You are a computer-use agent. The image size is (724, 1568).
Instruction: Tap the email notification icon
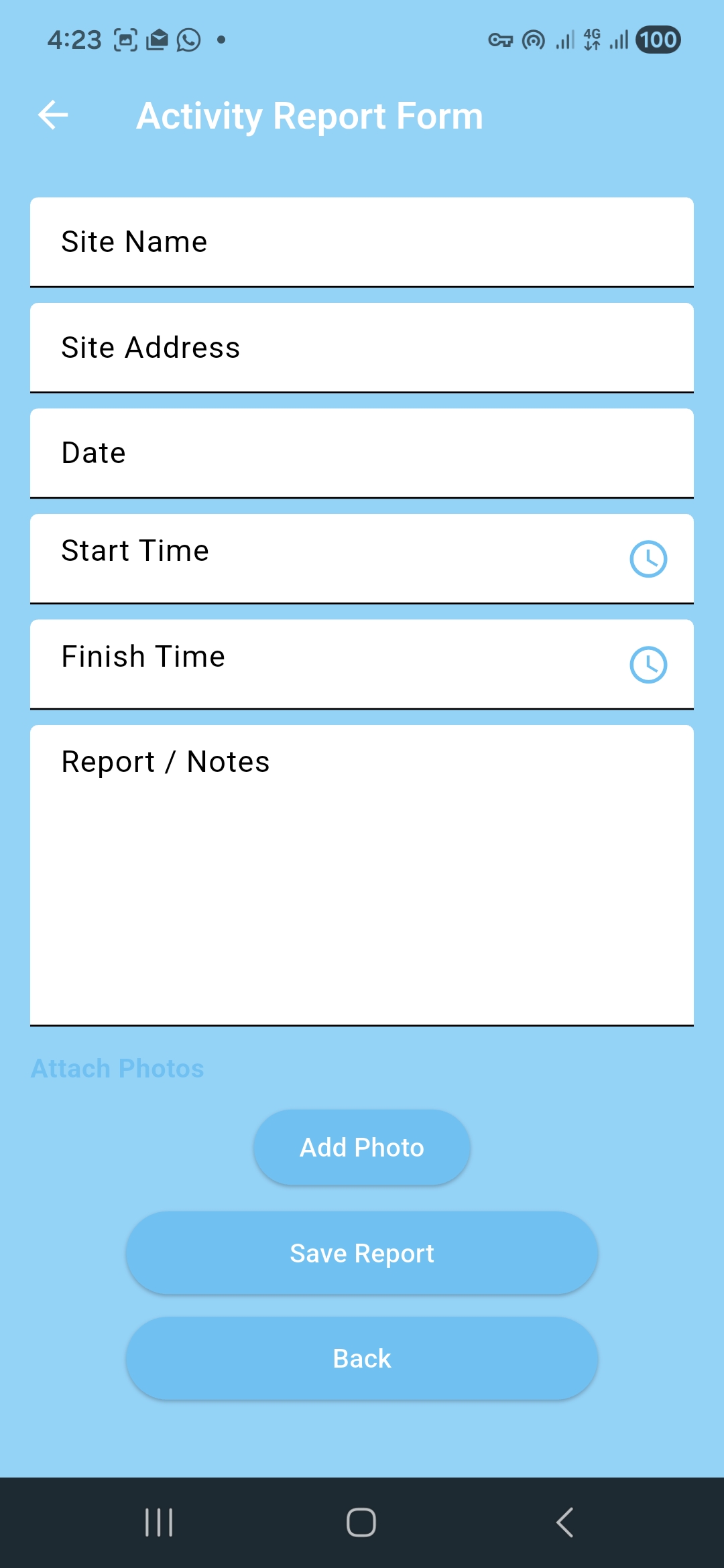tap(158, 39)
